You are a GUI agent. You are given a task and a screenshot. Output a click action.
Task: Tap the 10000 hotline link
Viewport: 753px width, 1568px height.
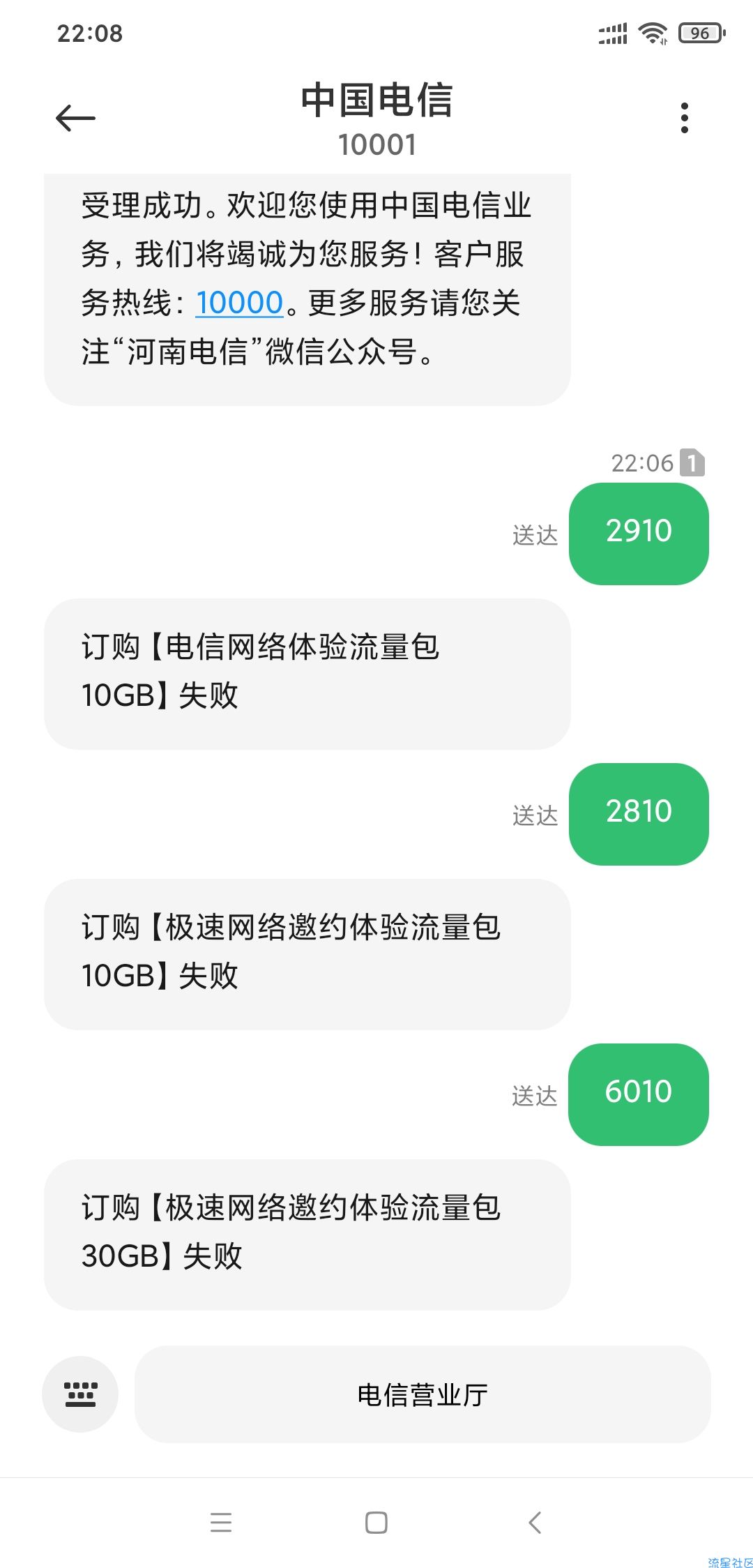pyautogui.click(x=239, y=303)
